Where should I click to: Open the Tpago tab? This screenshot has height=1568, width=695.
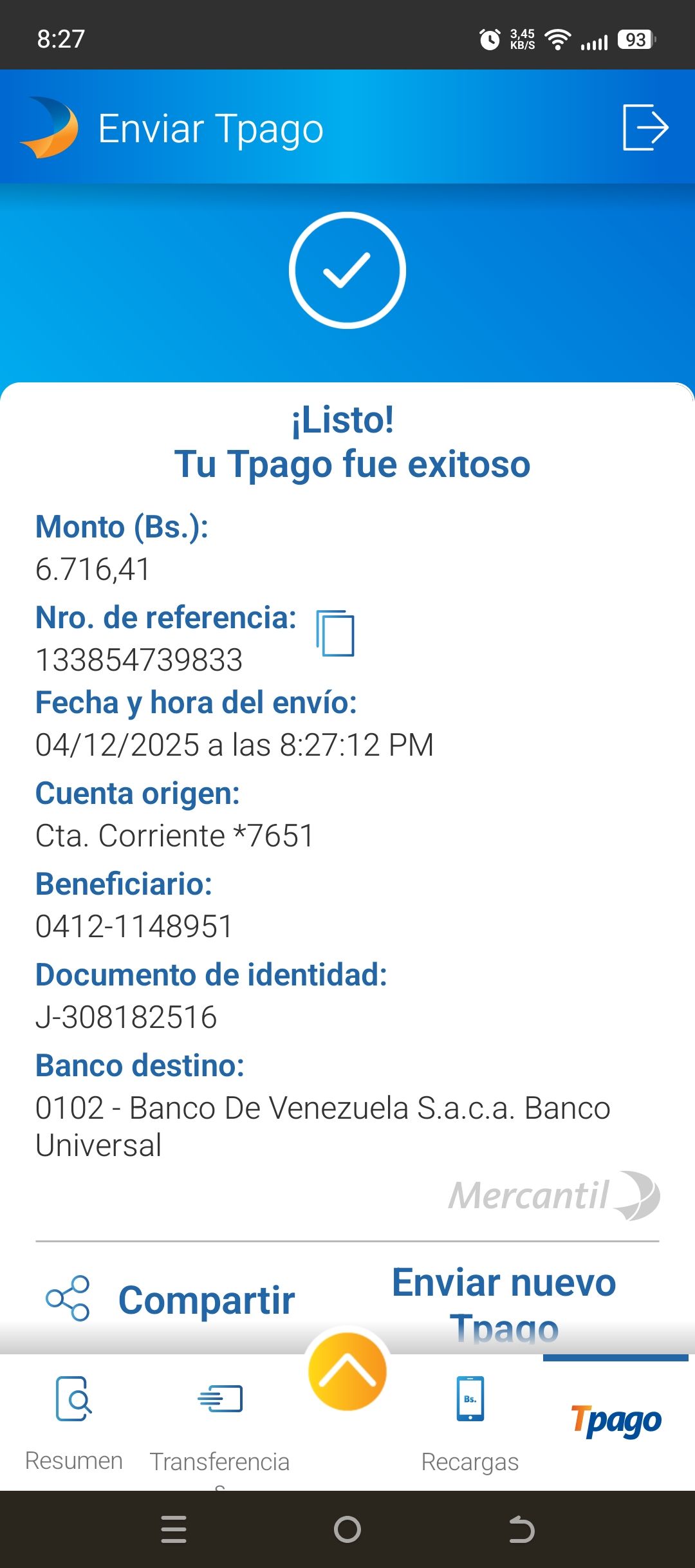(x=616, y=1420)
